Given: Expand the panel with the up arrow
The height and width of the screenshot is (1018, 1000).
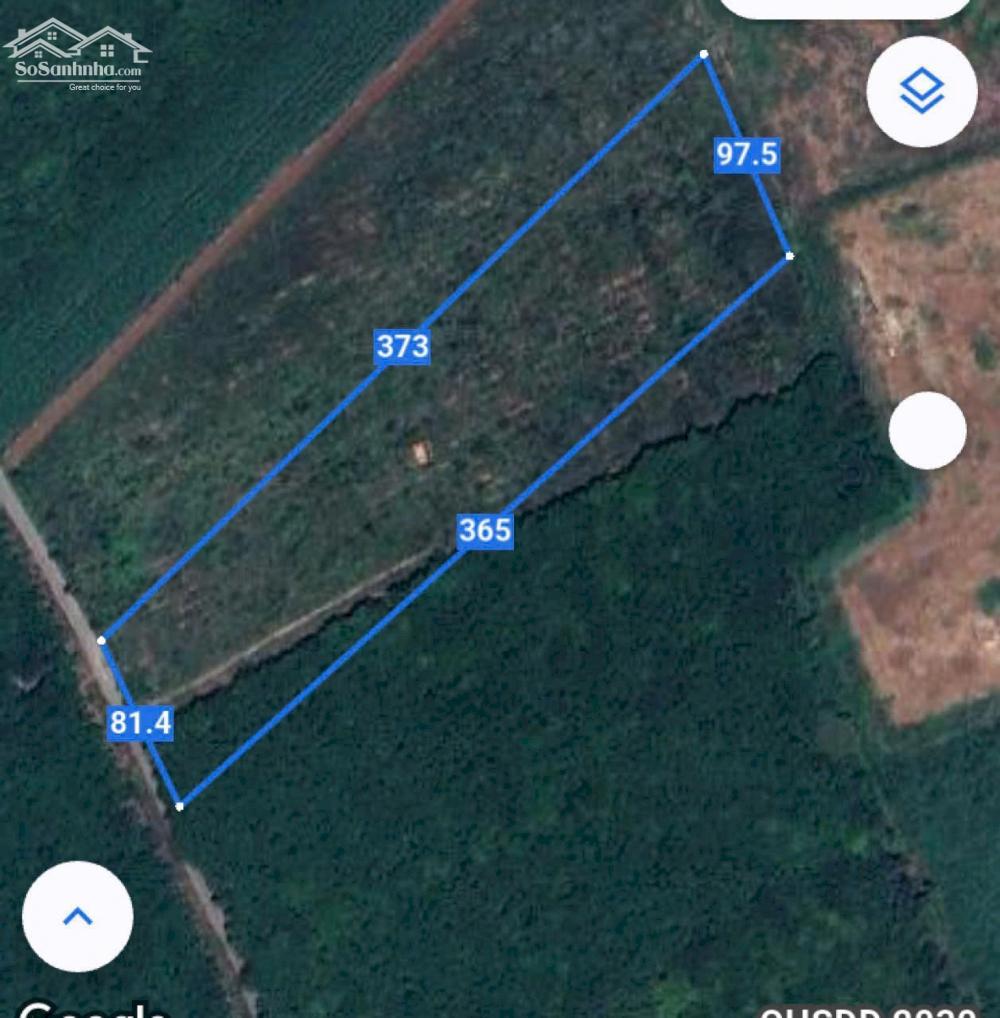Looking at the screenshot, I should click(x=77, y=916).
